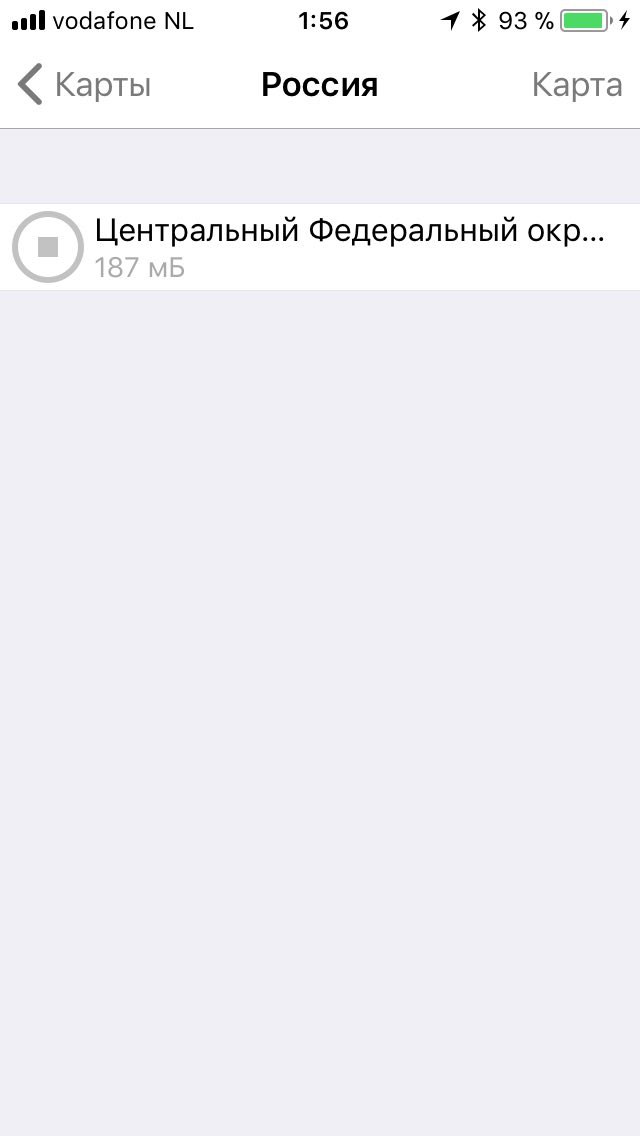
Task: Stop the Центральный Федеральный округ download
Action: coord(48,247)
